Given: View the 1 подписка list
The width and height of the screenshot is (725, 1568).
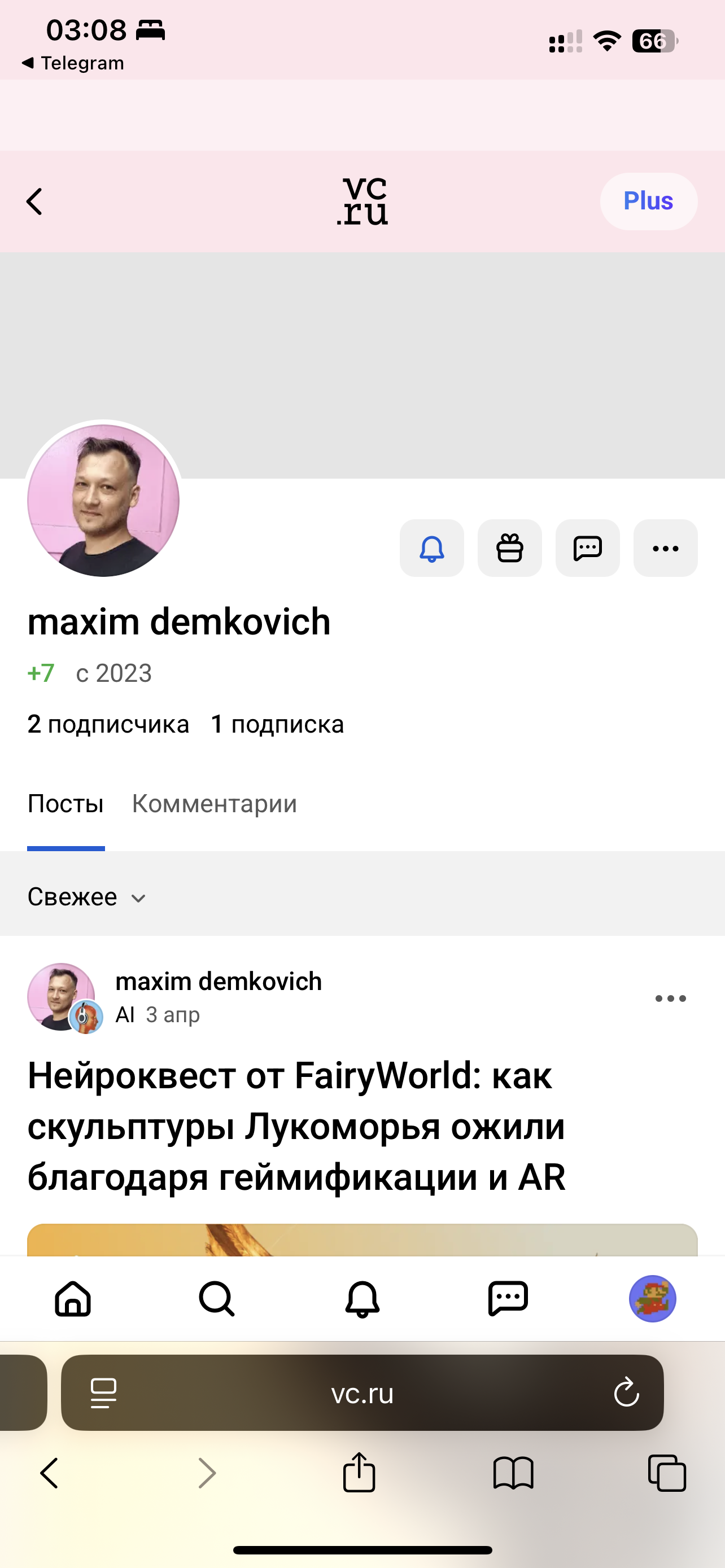Looking at the screenshot, I should click(x=277, y=724).
